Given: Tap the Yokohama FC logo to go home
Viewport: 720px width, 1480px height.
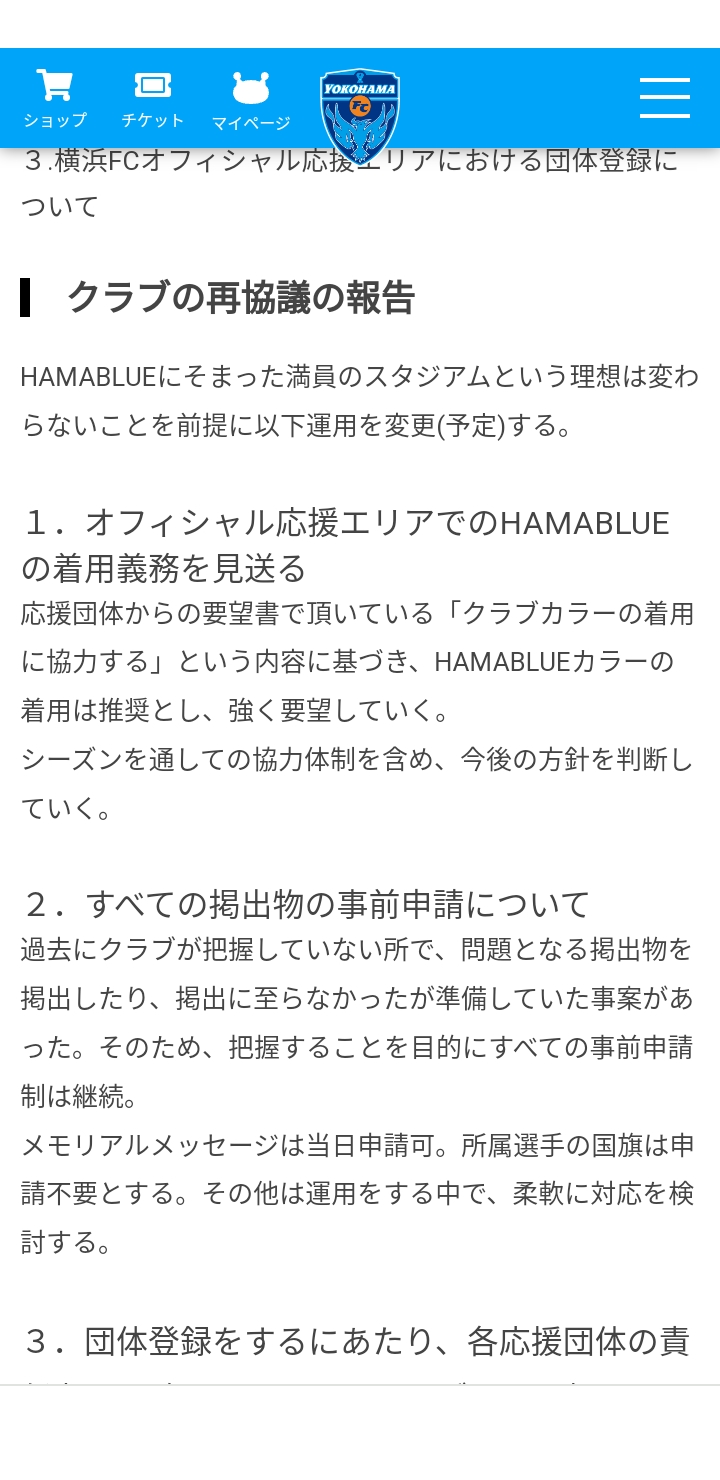Looking at the screenshot, I should [360, 115].
